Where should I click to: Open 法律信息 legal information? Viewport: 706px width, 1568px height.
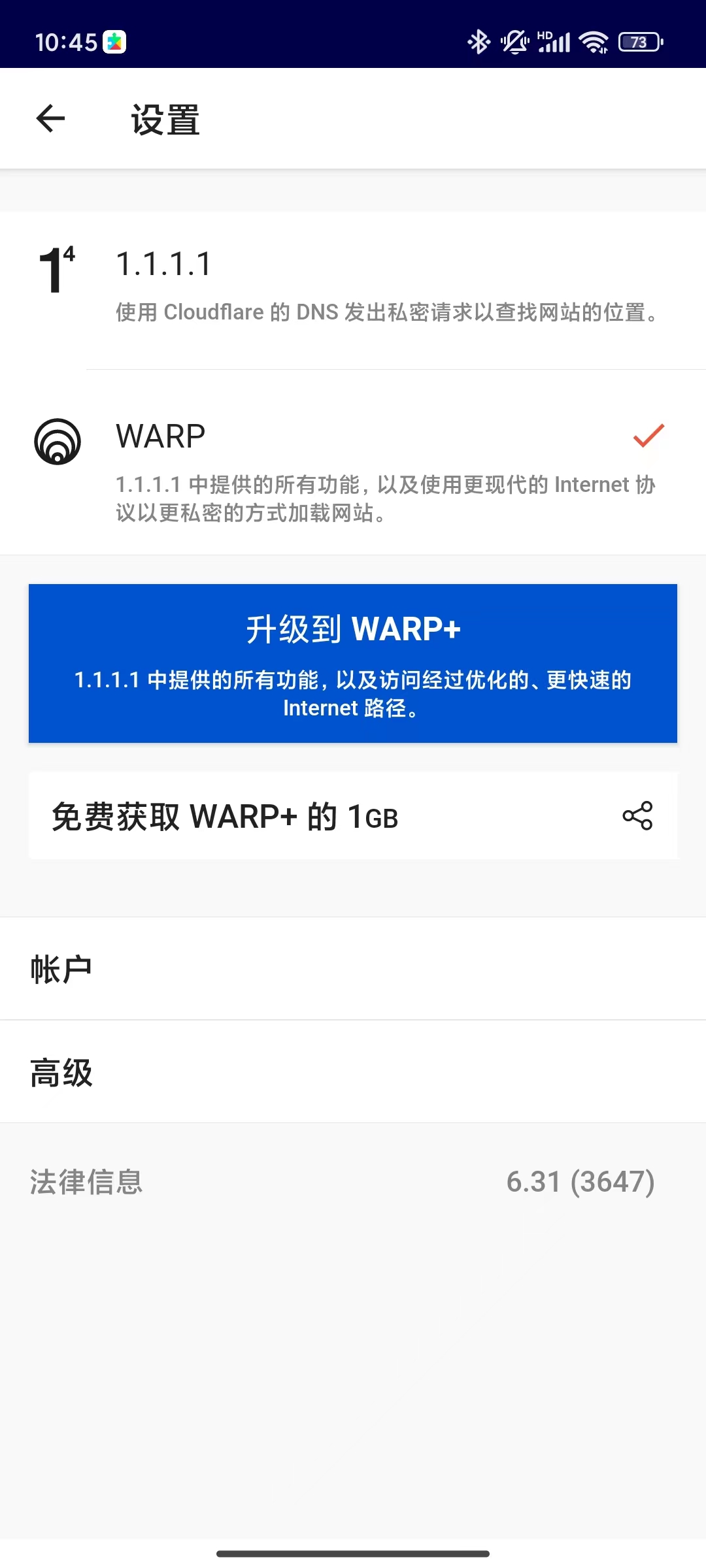(86, 1182)
